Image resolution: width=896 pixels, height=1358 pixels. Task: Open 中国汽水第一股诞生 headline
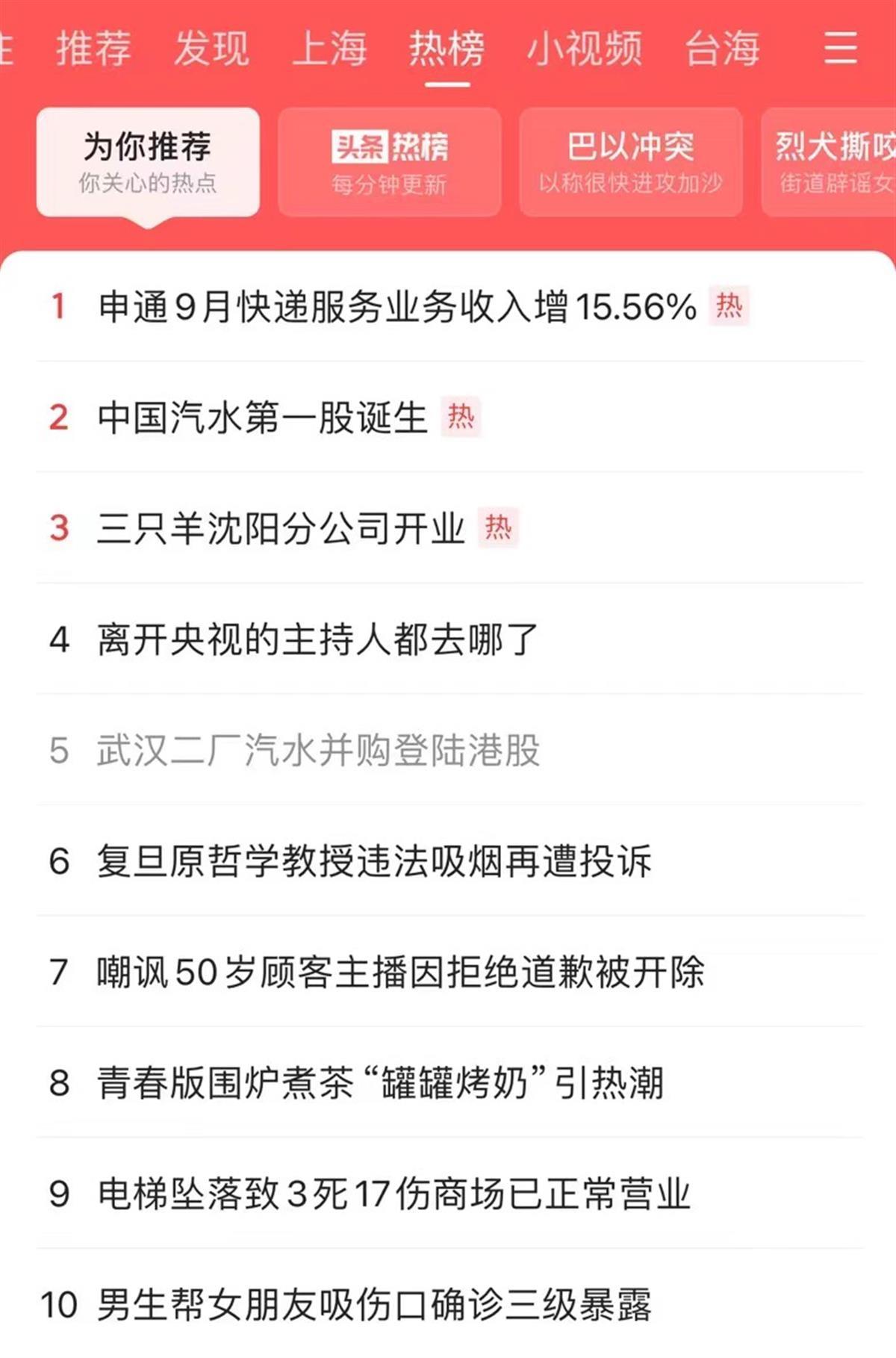coord(262,418)
